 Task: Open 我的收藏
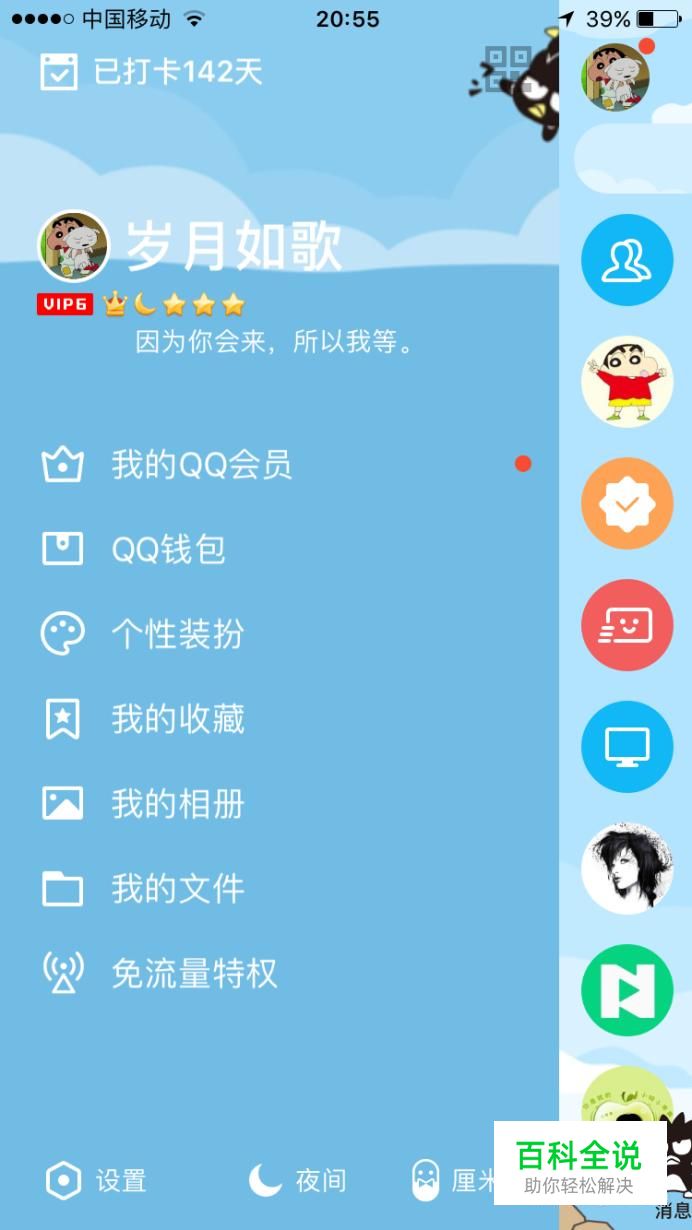point(285,719)
